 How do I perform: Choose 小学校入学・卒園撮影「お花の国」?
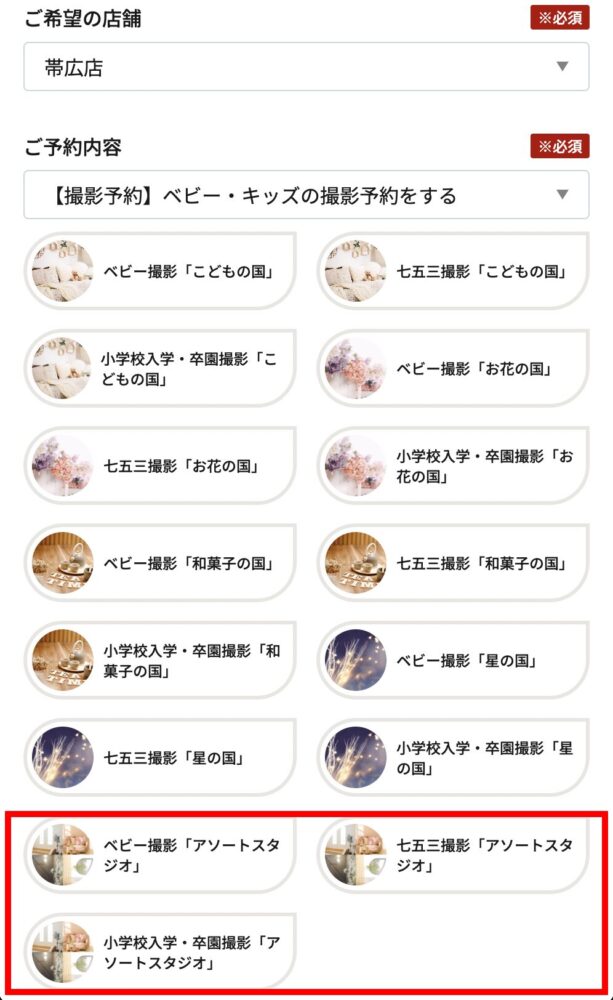point(453,466)
